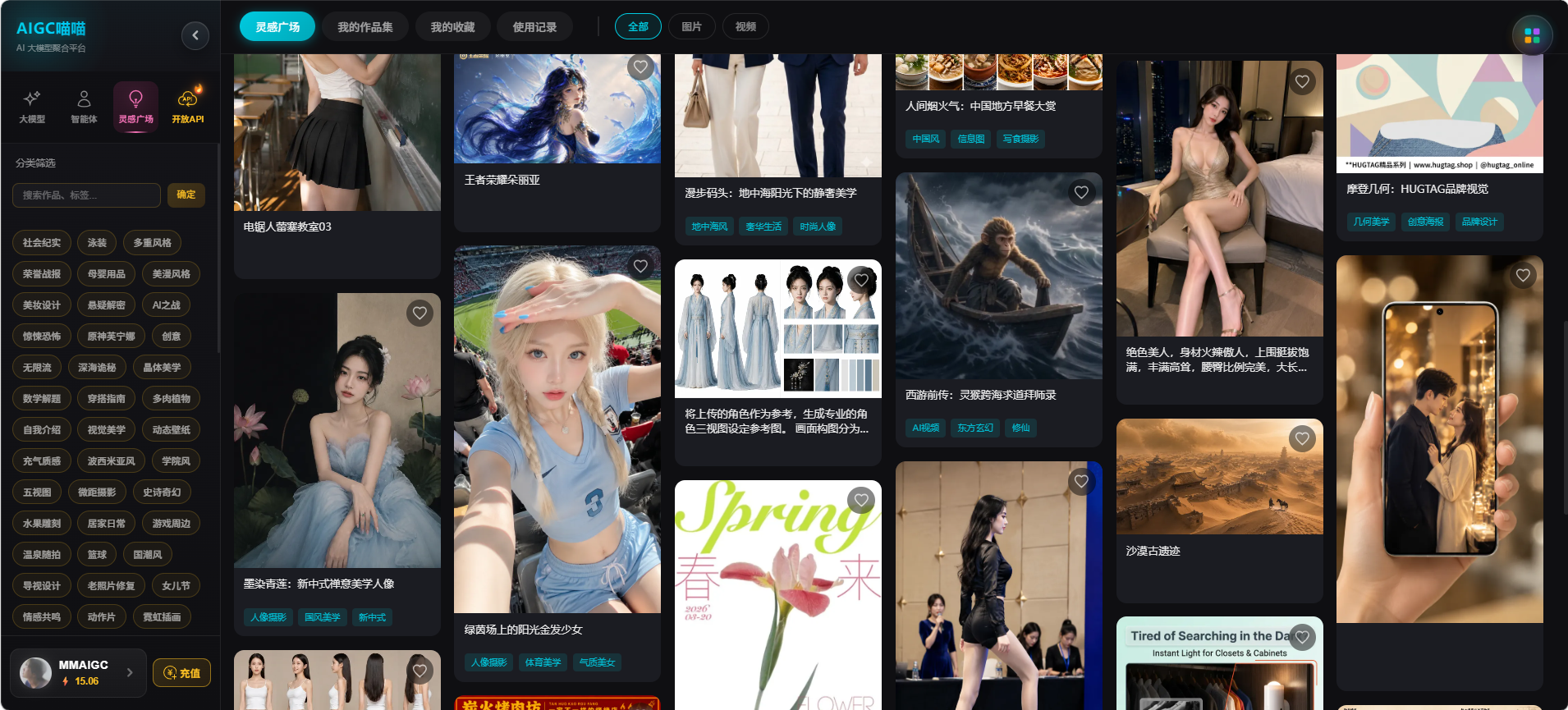The width and height of the screenshot is (1568, 710).
Task: Tap the 搜索作品、标签 search field
Action: click(86, 195)
